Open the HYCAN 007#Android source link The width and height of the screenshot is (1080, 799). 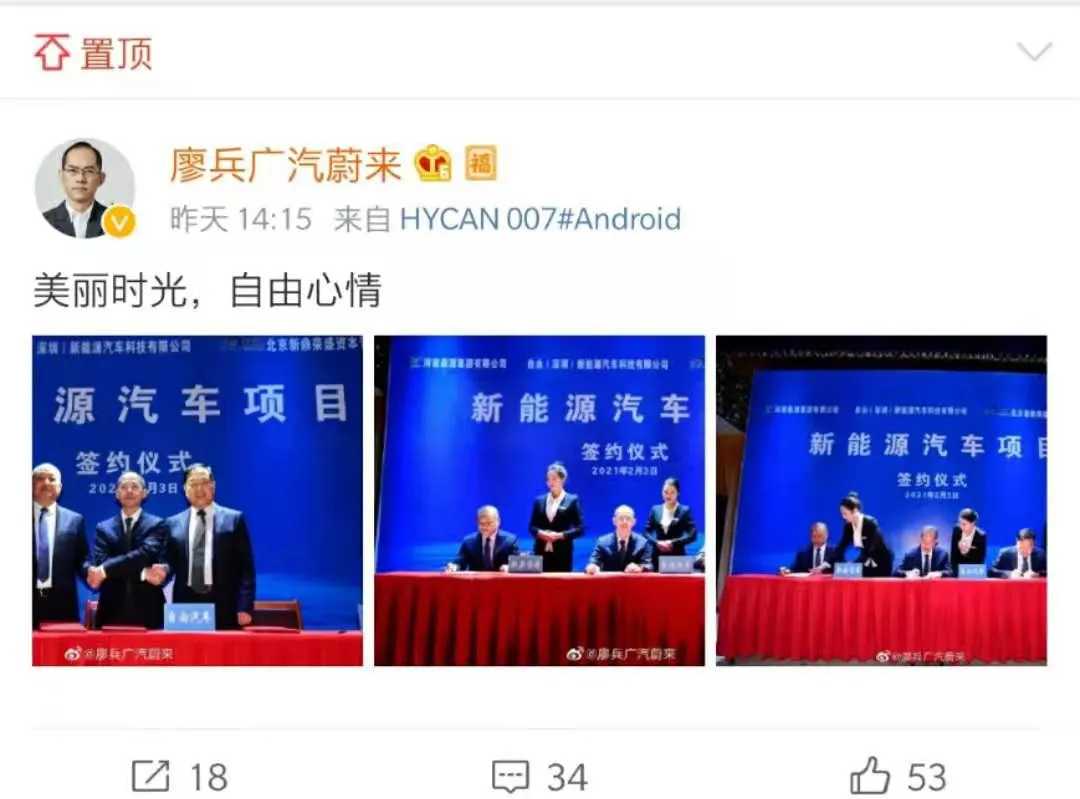[540, 219]
